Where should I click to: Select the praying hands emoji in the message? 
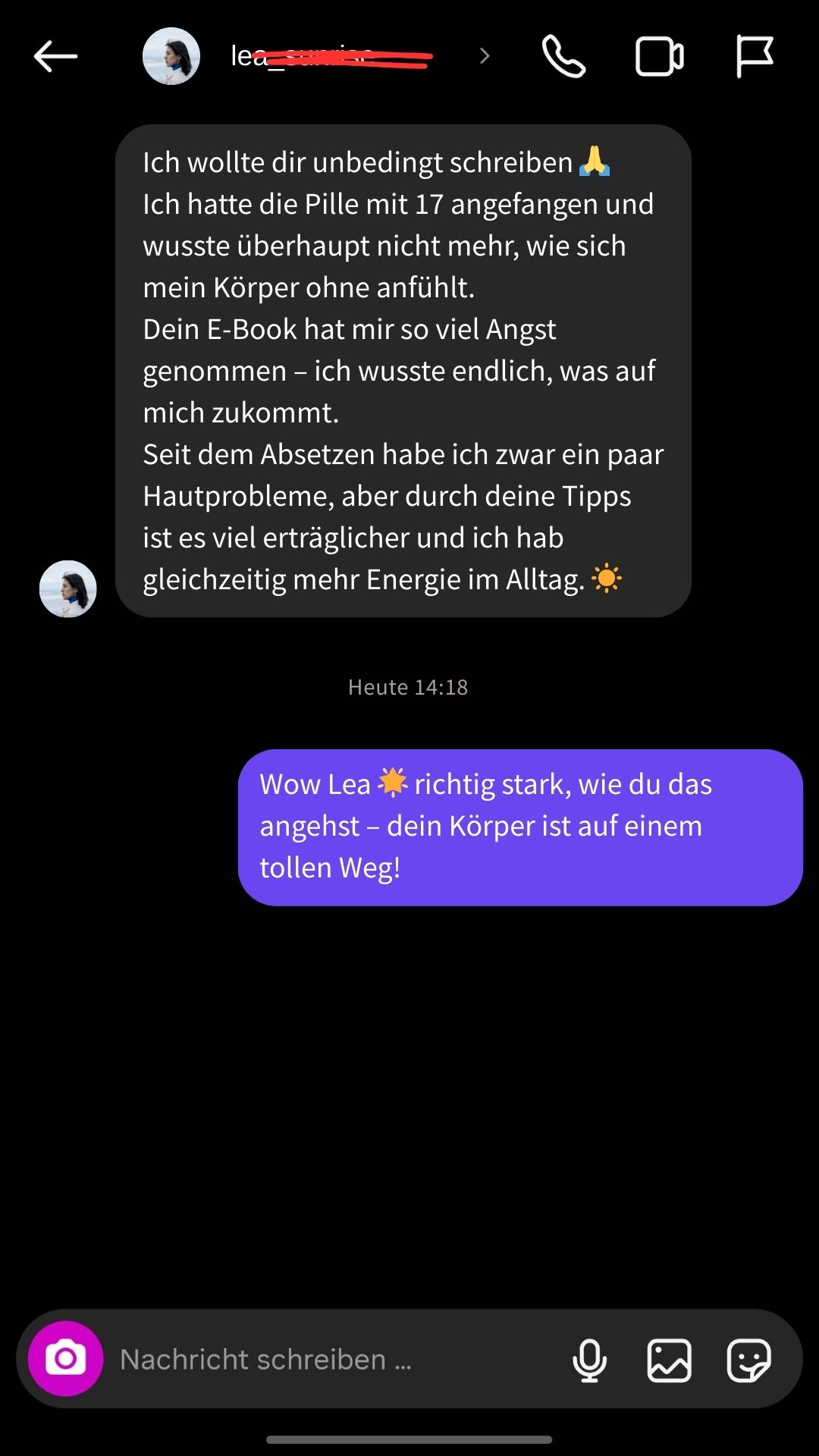click(595, 161)
